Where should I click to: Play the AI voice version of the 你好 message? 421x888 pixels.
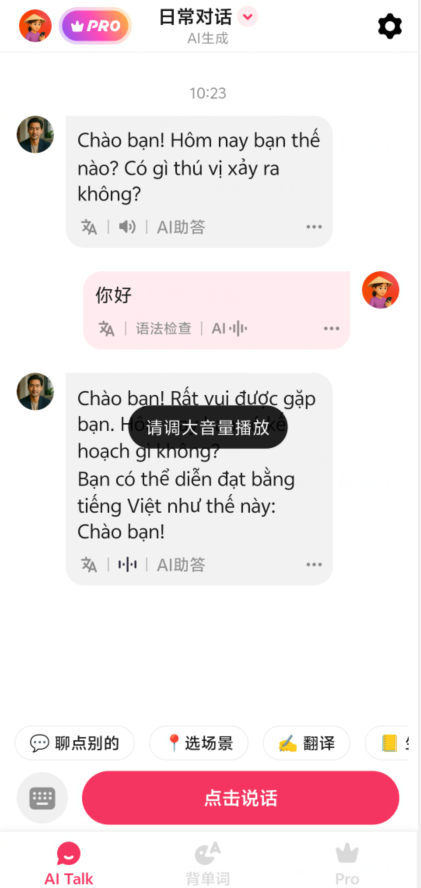(229, 328)
